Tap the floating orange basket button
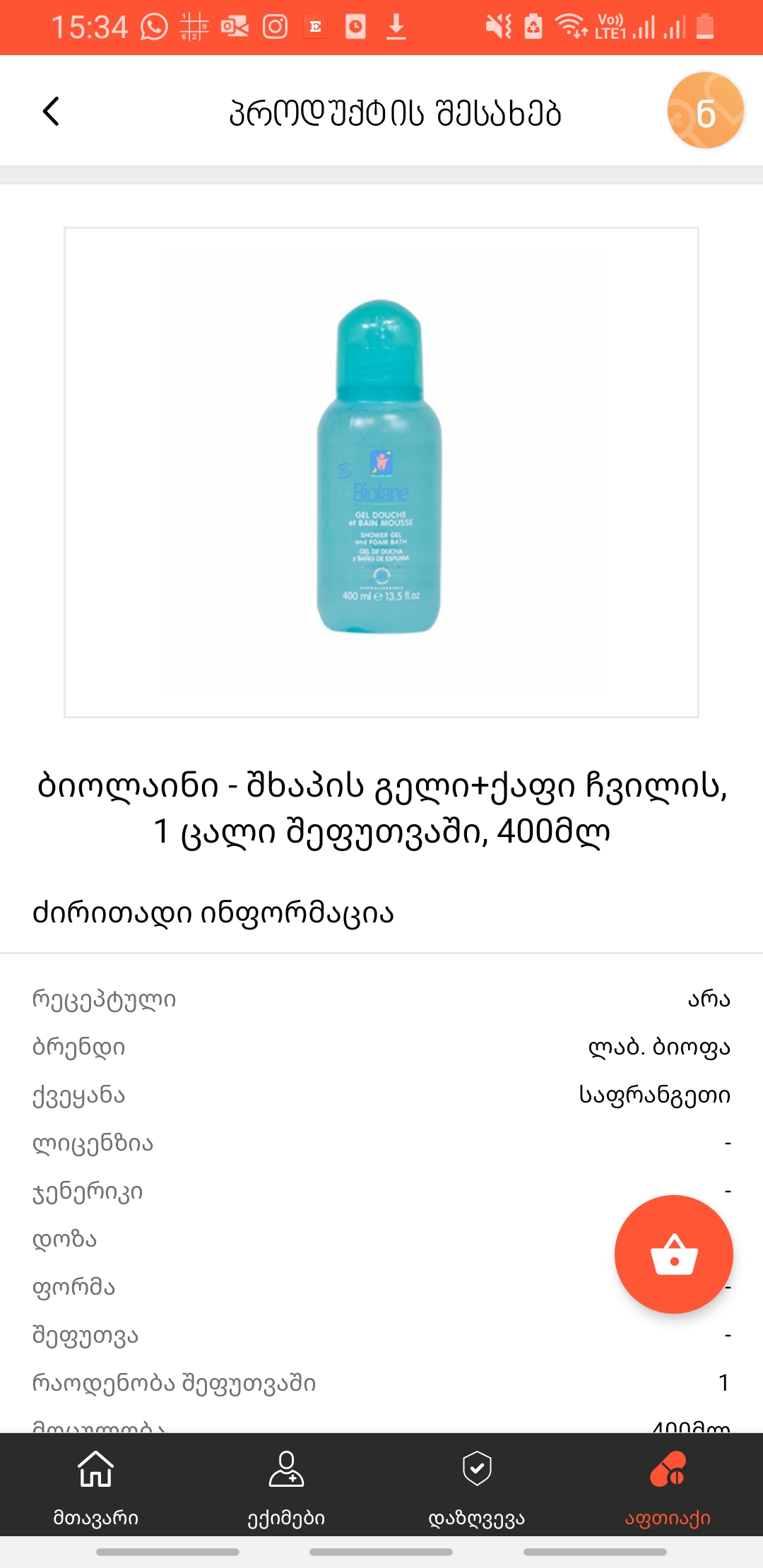 pos(673,1254)
